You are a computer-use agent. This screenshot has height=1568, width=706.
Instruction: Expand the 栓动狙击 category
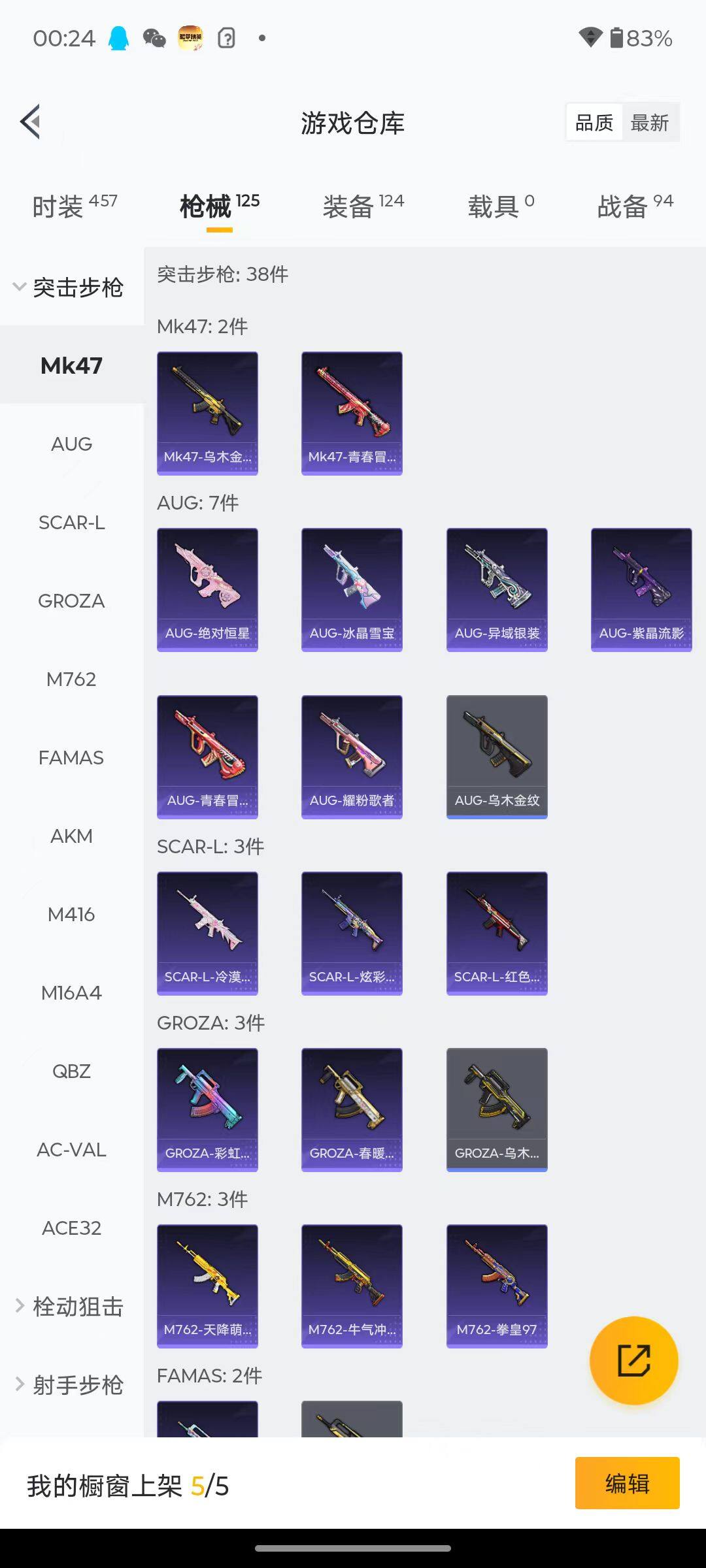pyautogui.click(x=69, y=1307)
